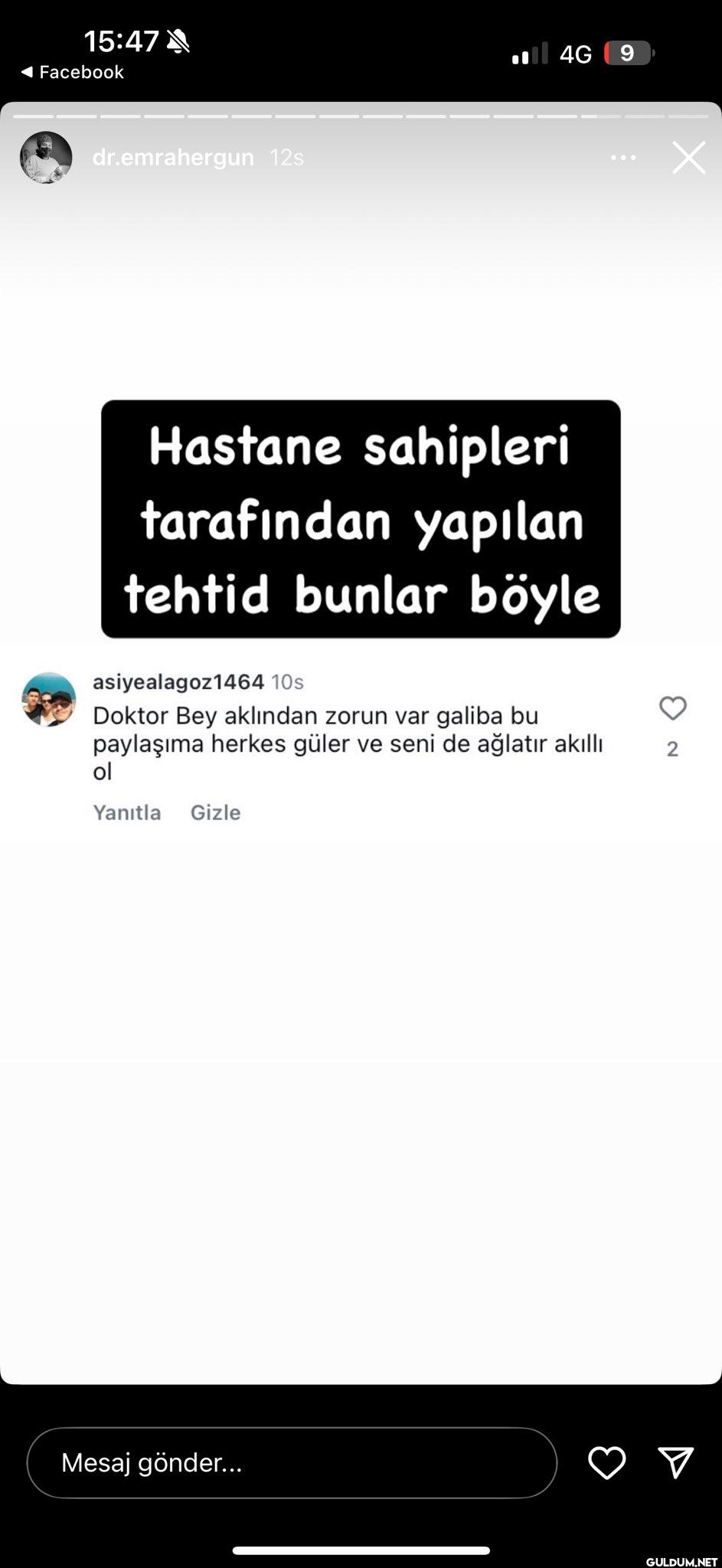
Task: Open dr.emrahergun's profile picture
Action: 46,158
